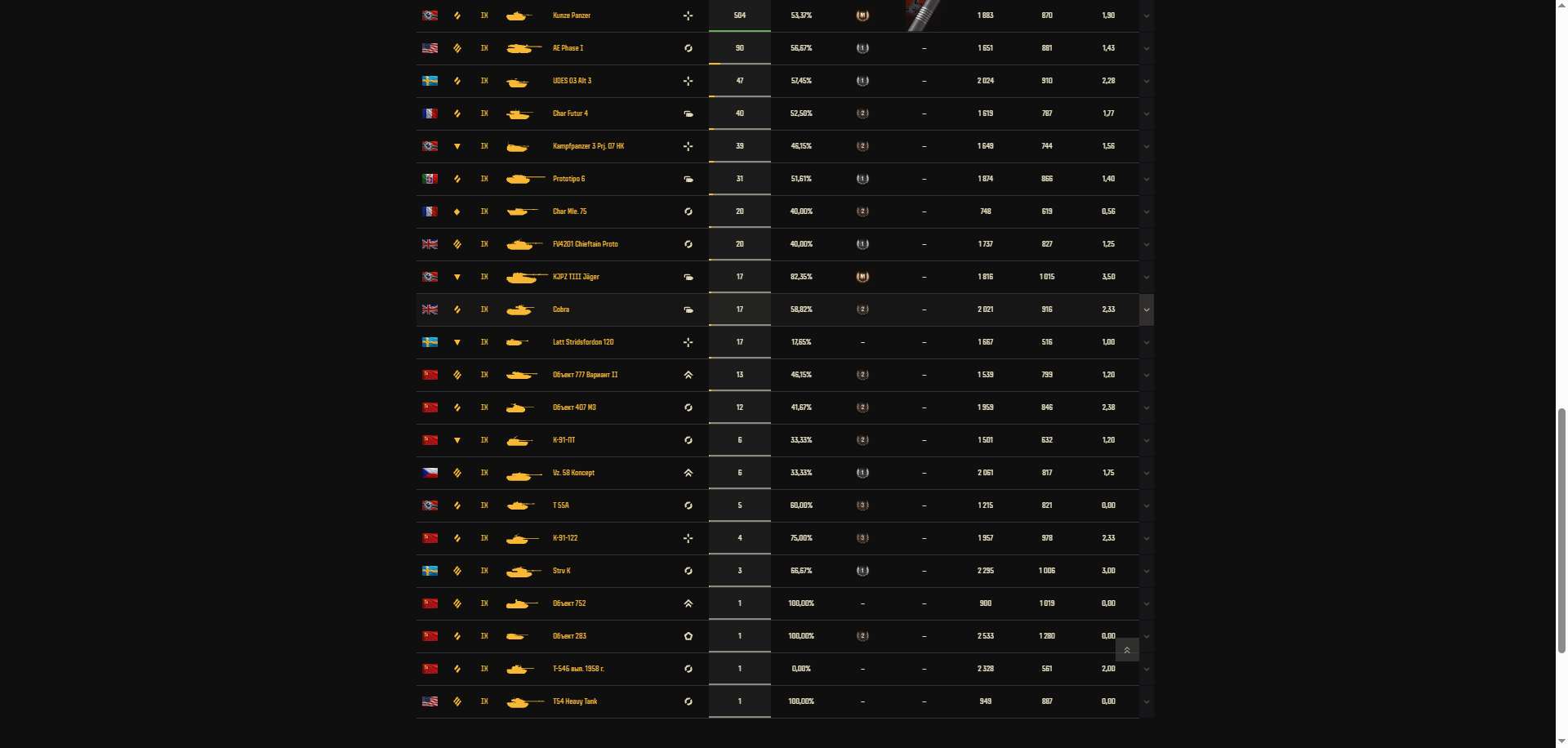Expand the T 55A row
The width and height of the screenshot is (1568, 748).
point(1146,505)
